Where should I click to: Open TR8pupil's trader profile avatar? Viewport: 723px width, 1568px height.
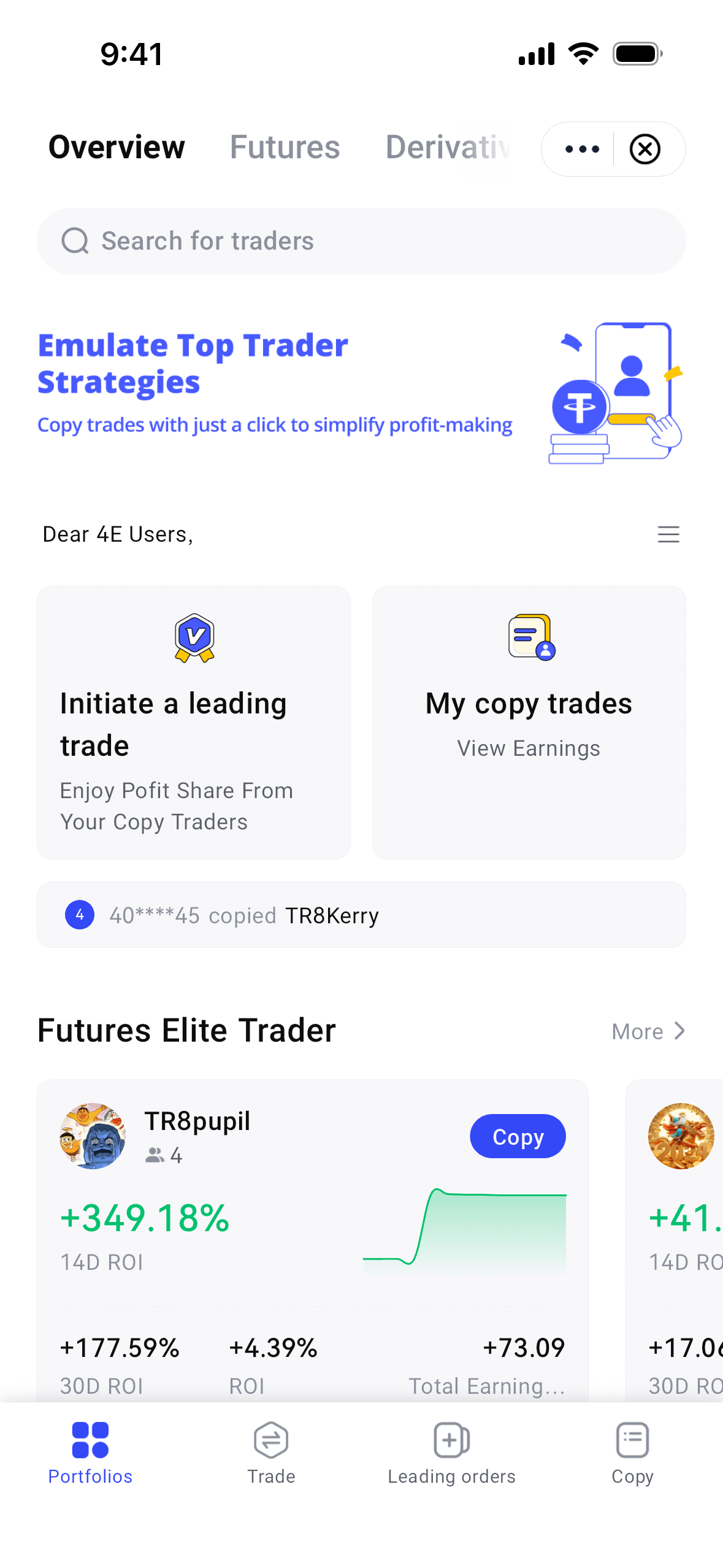click(x=93, y=1136)
